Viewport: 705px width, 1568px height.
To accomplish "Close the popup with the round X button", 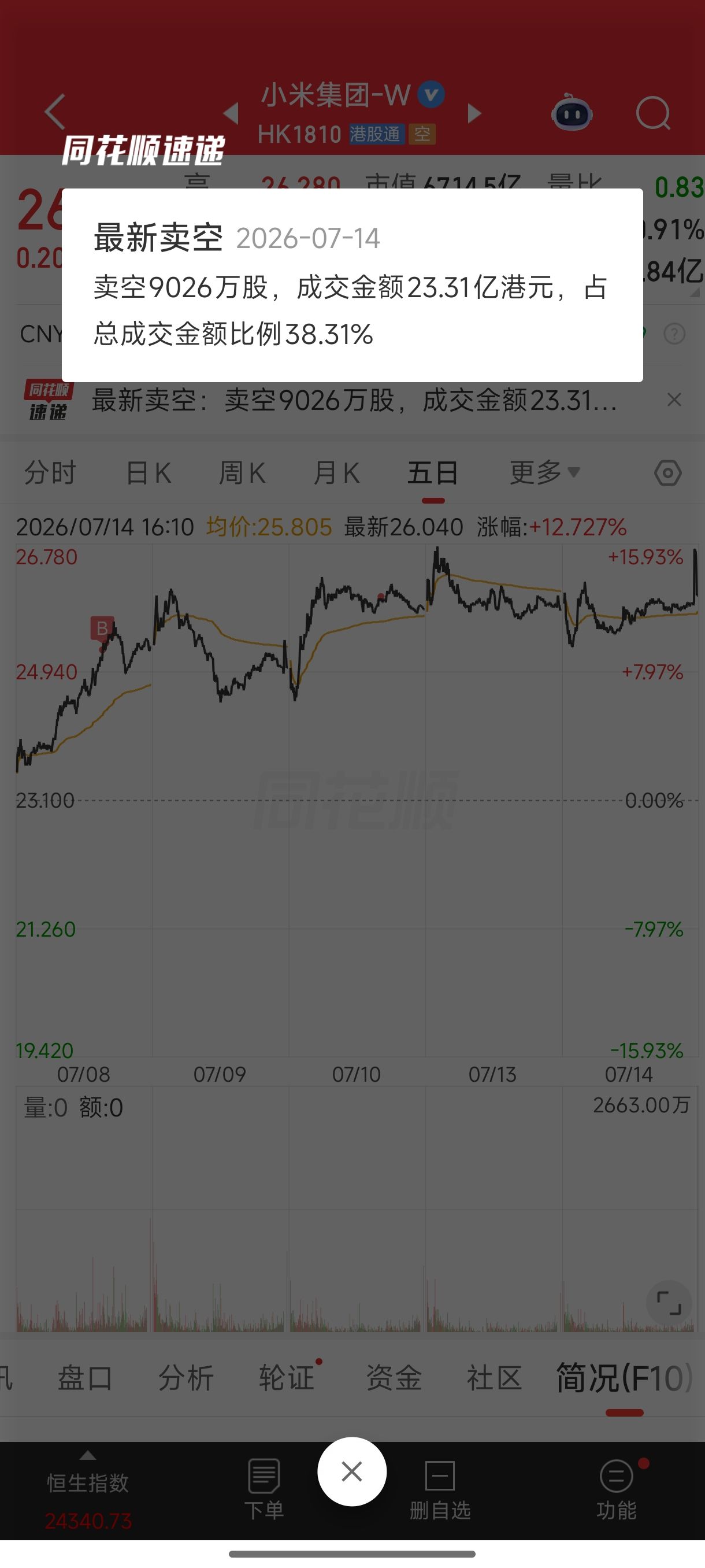I will [x=351, y=1471].
